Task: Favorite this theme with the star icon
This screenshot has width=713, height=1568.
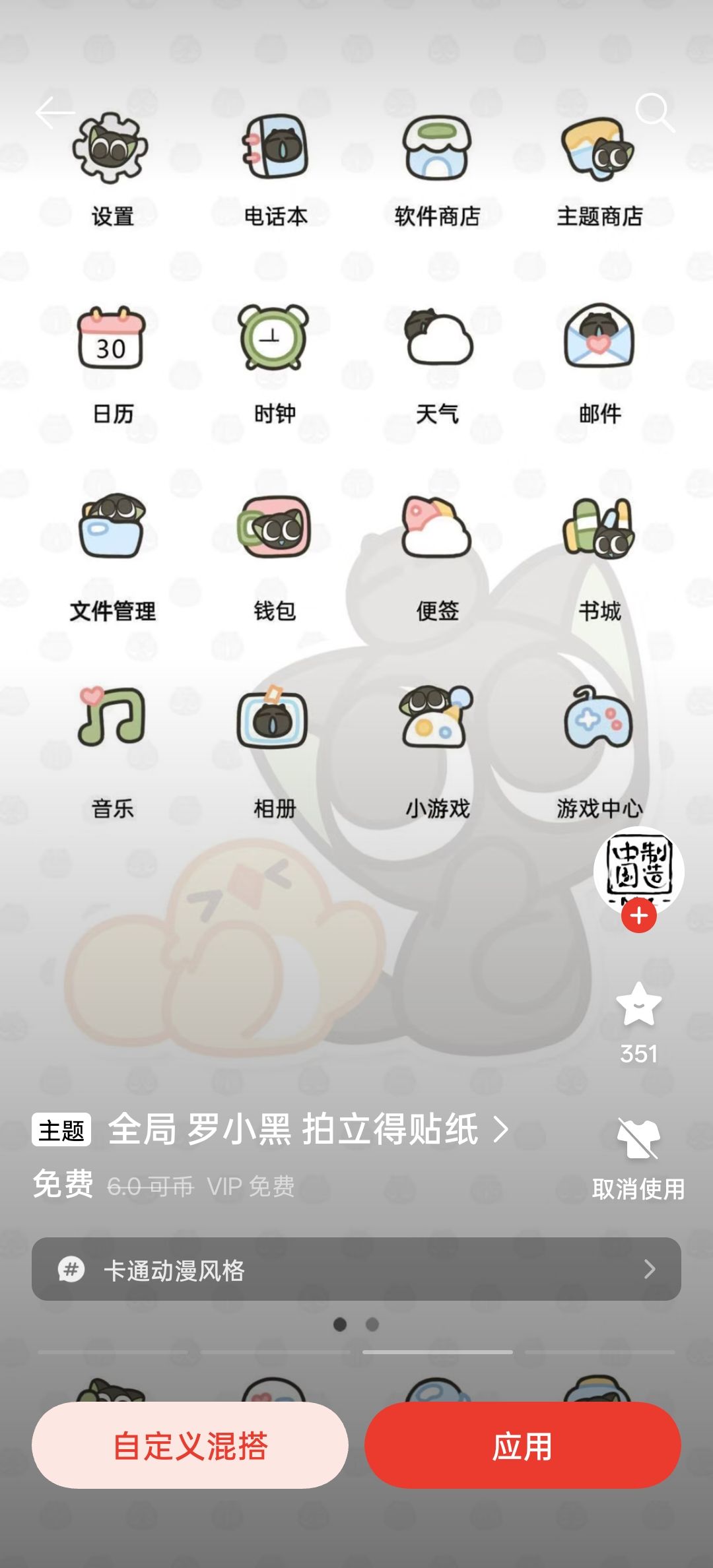Action: point(638,1004)
